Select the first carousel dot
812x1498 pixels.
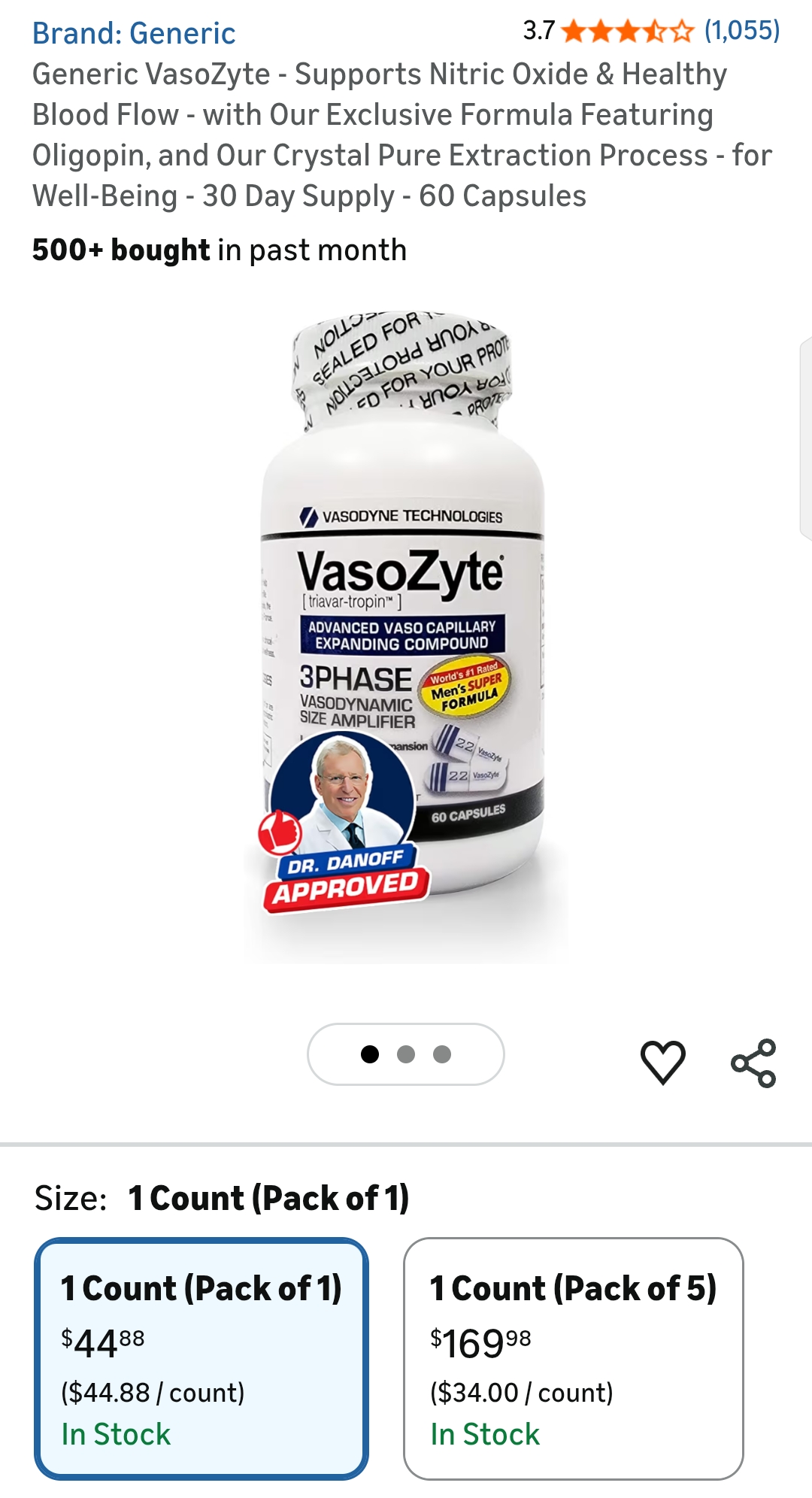tap(369, 1054)
